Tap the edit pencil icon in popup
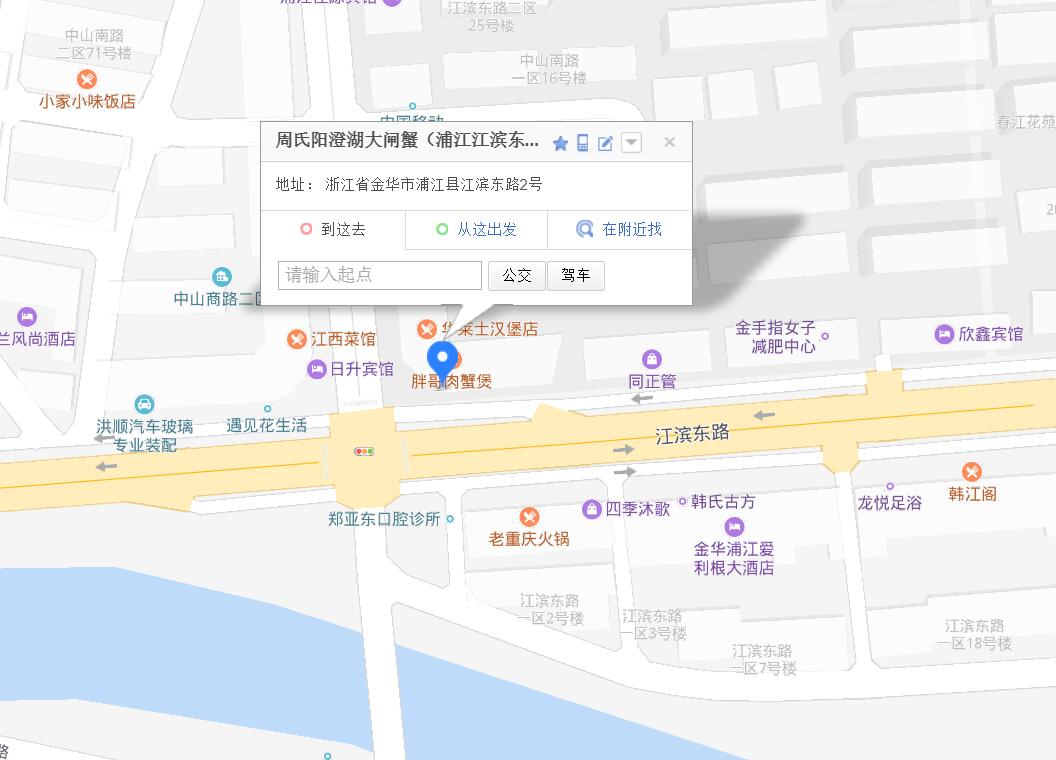Viewport: 1056px width, 760px height. click(x=605, y=143)
